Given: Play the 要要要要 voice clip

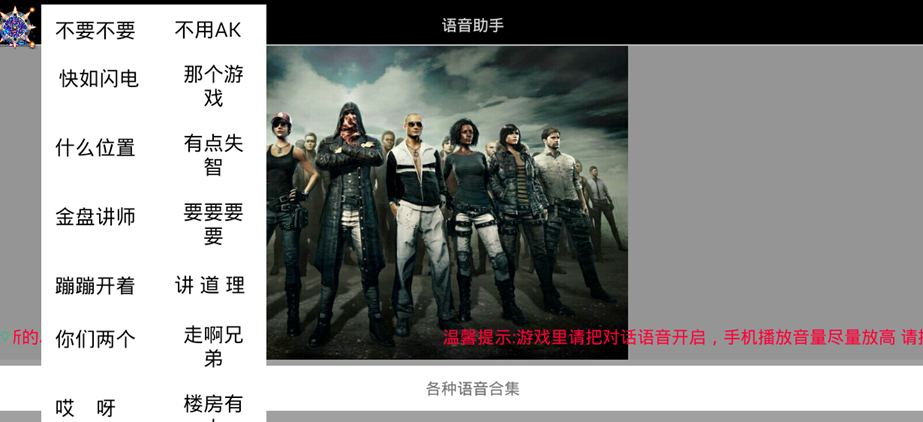Looking at the screenshot, I should click(x=213, y=224).
